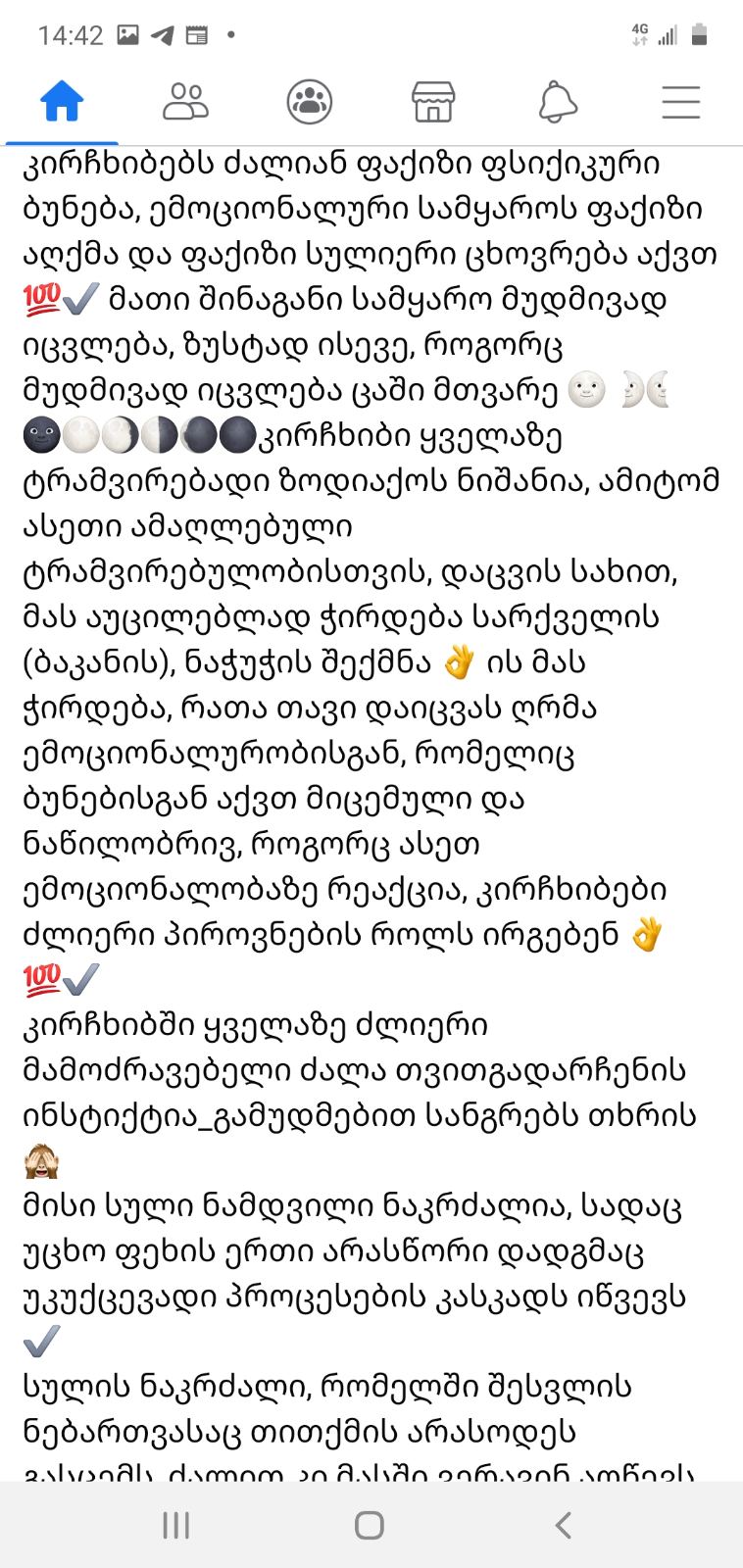Open the Groups tab
This screenshot has width=743, height=1568.
tap(310, 102)
